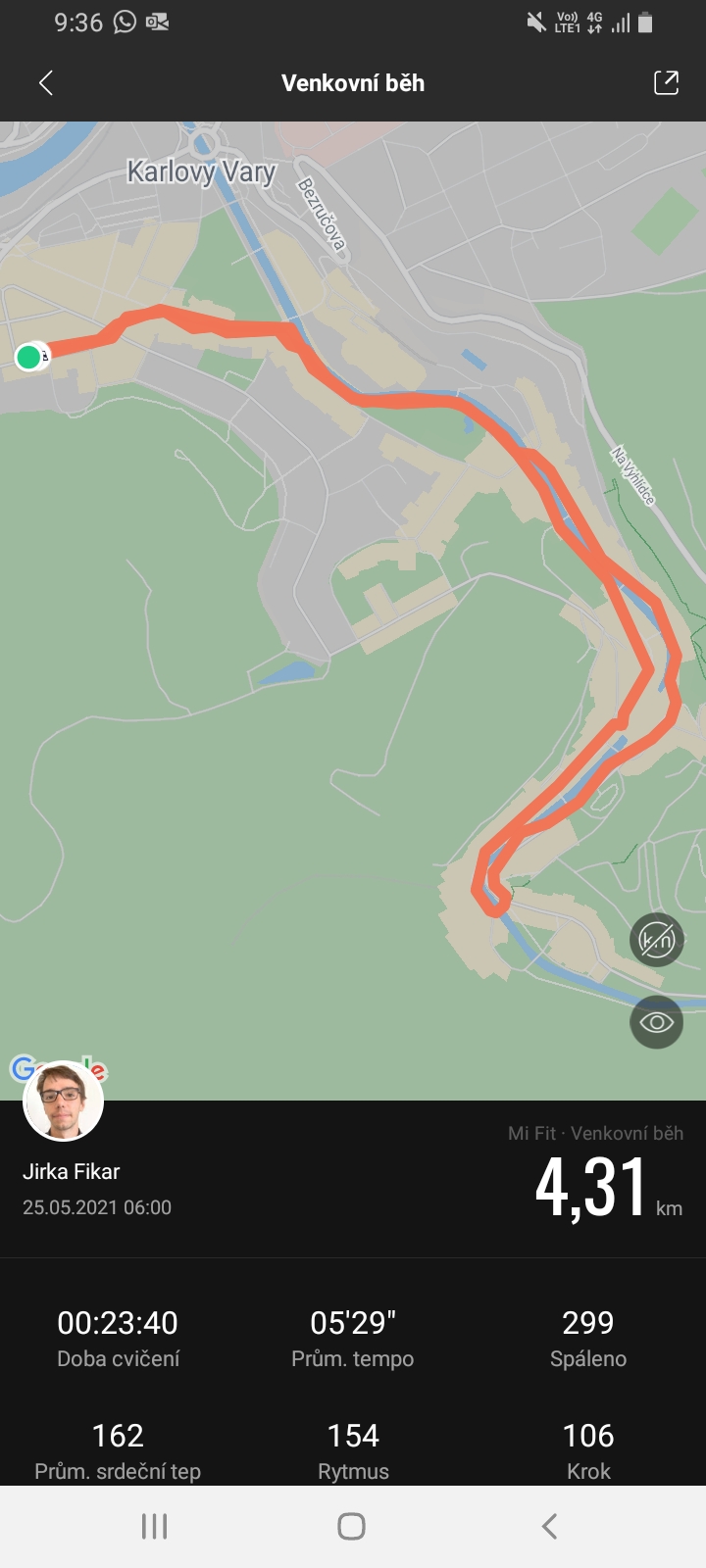This screenshot has height=1568, width=706.
Task: Toggle the kilometer markers on the map
Action: click(656, 940)
